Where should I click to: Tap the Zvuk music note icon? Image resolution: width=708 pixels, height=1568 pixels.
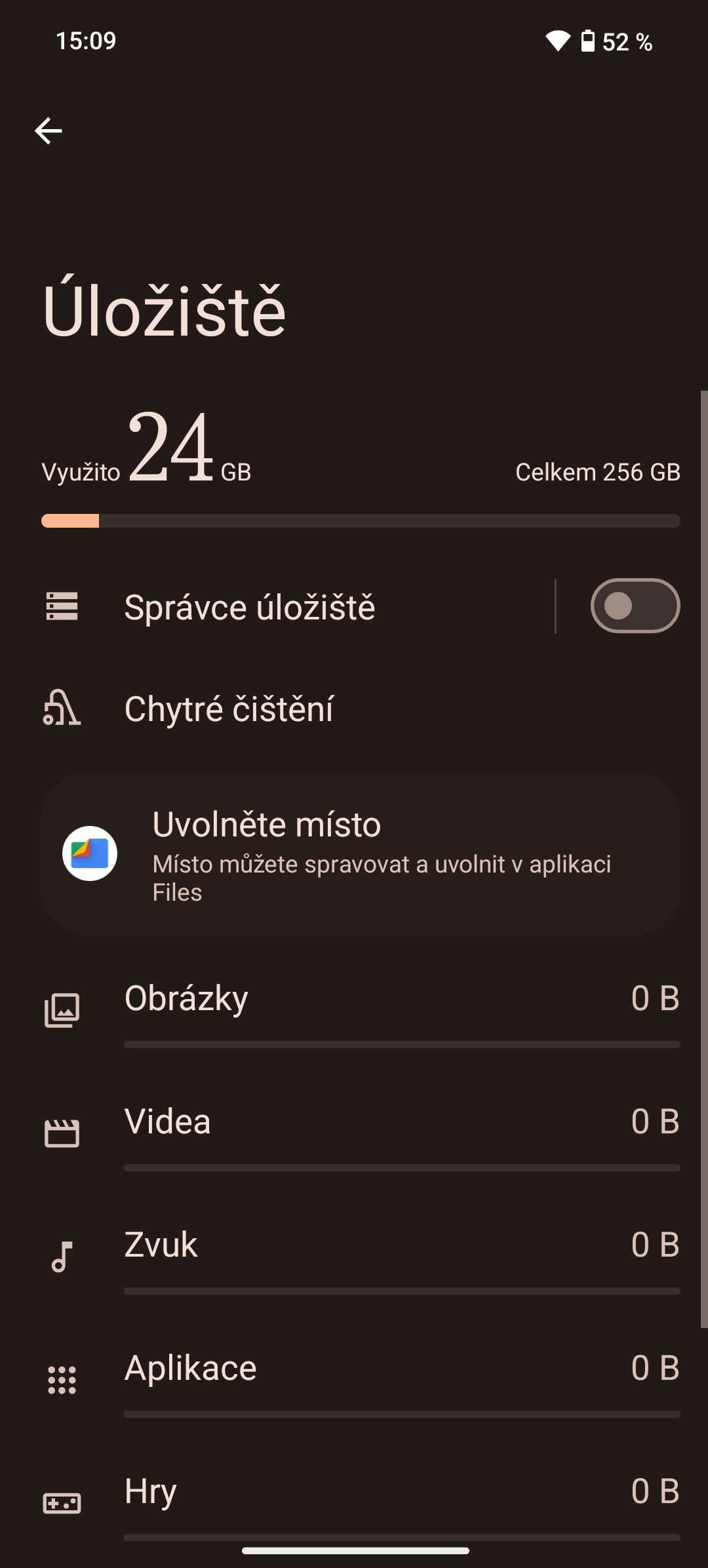coord(62,1257)
